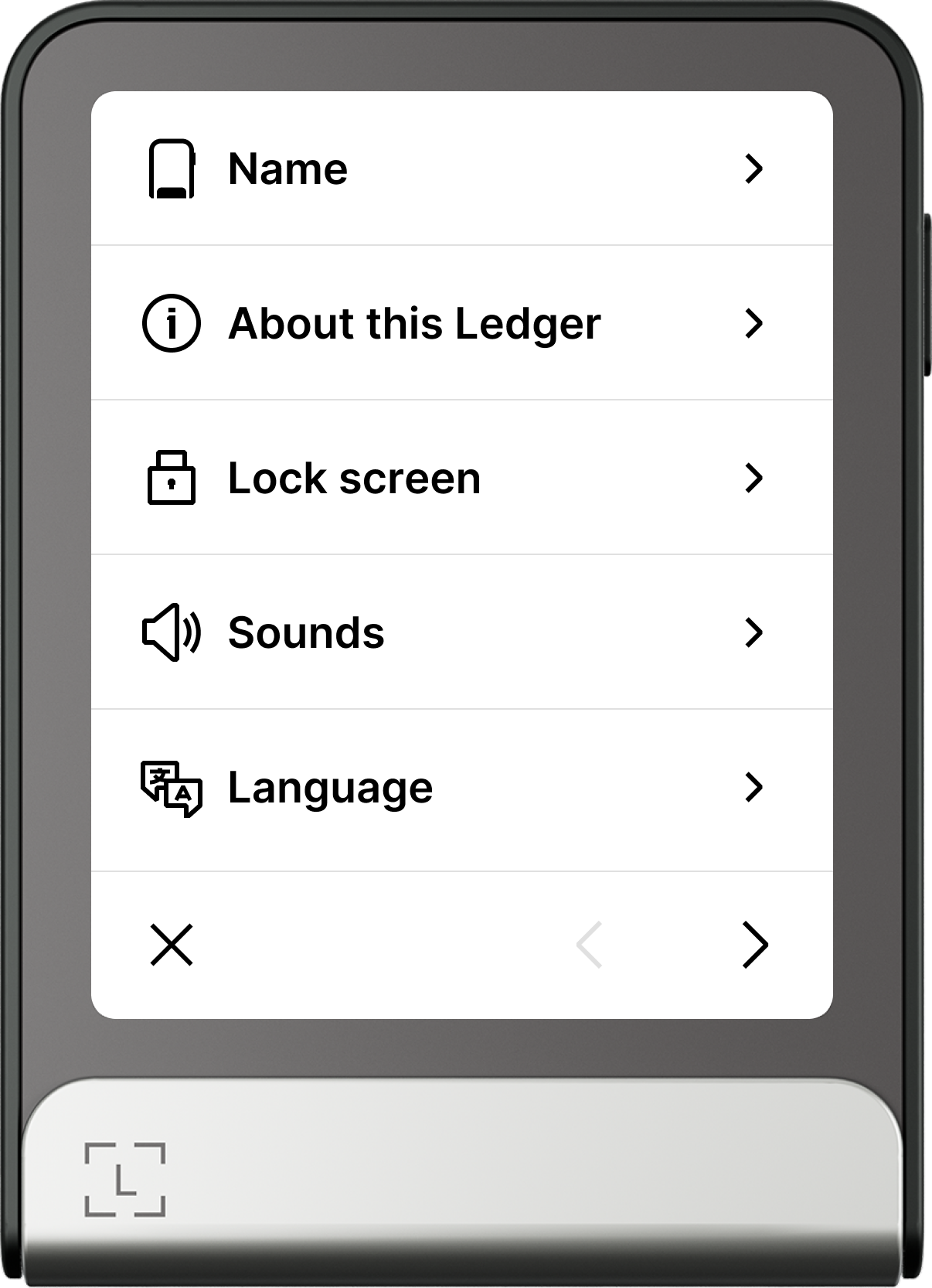932x1288 pixels.
Task: Go to the next settings page
Action: (x=754, y=945)
